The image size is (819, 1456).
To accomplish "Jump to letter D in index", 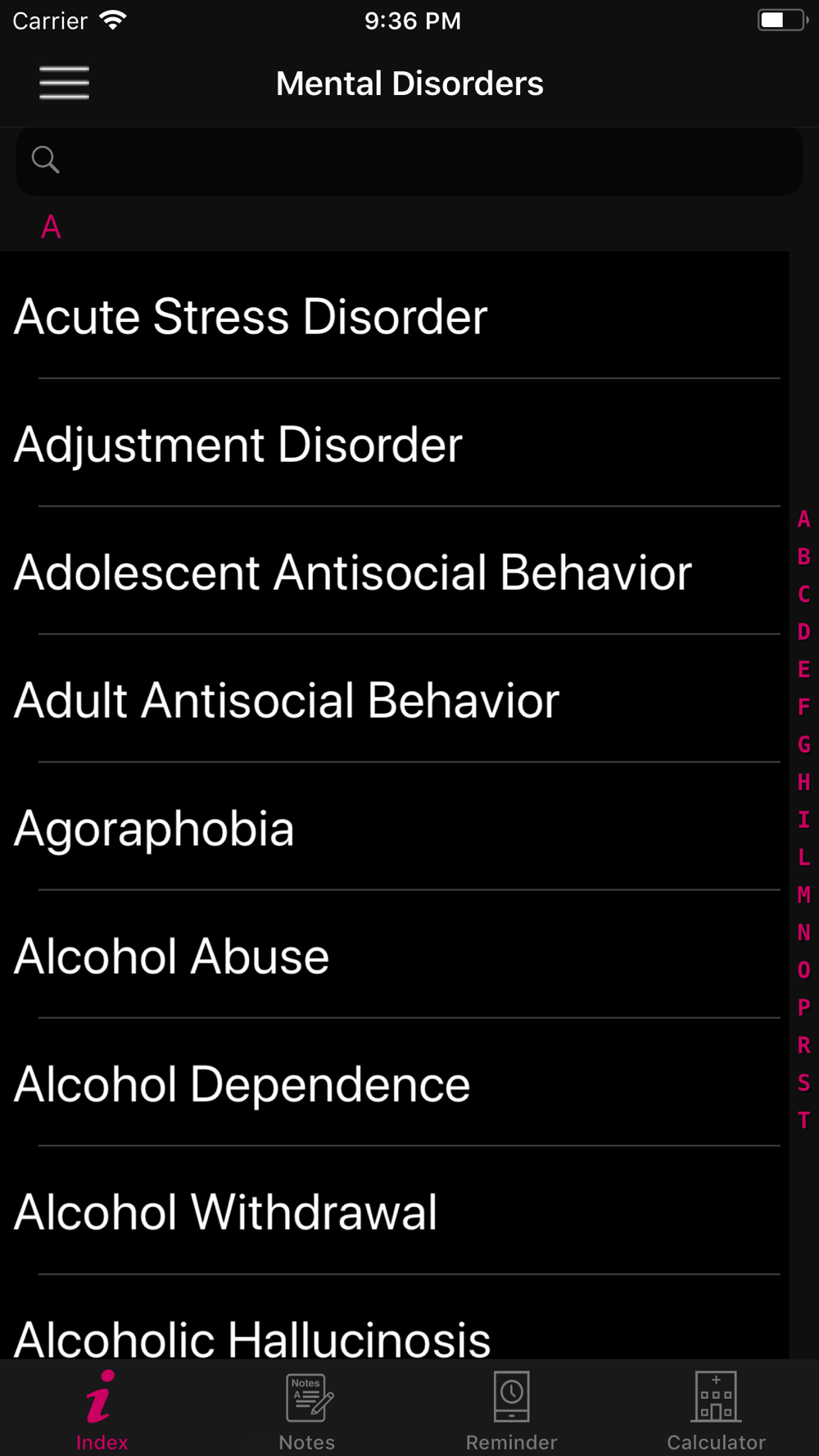I will (804, 631).
